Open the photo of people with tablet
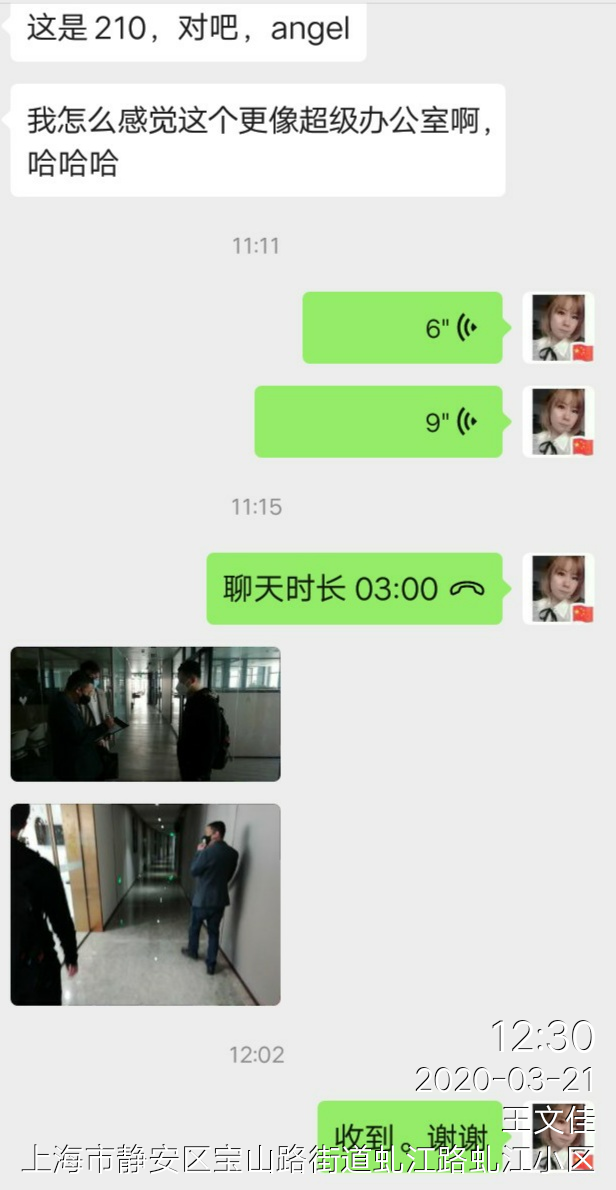 point(145,714)
